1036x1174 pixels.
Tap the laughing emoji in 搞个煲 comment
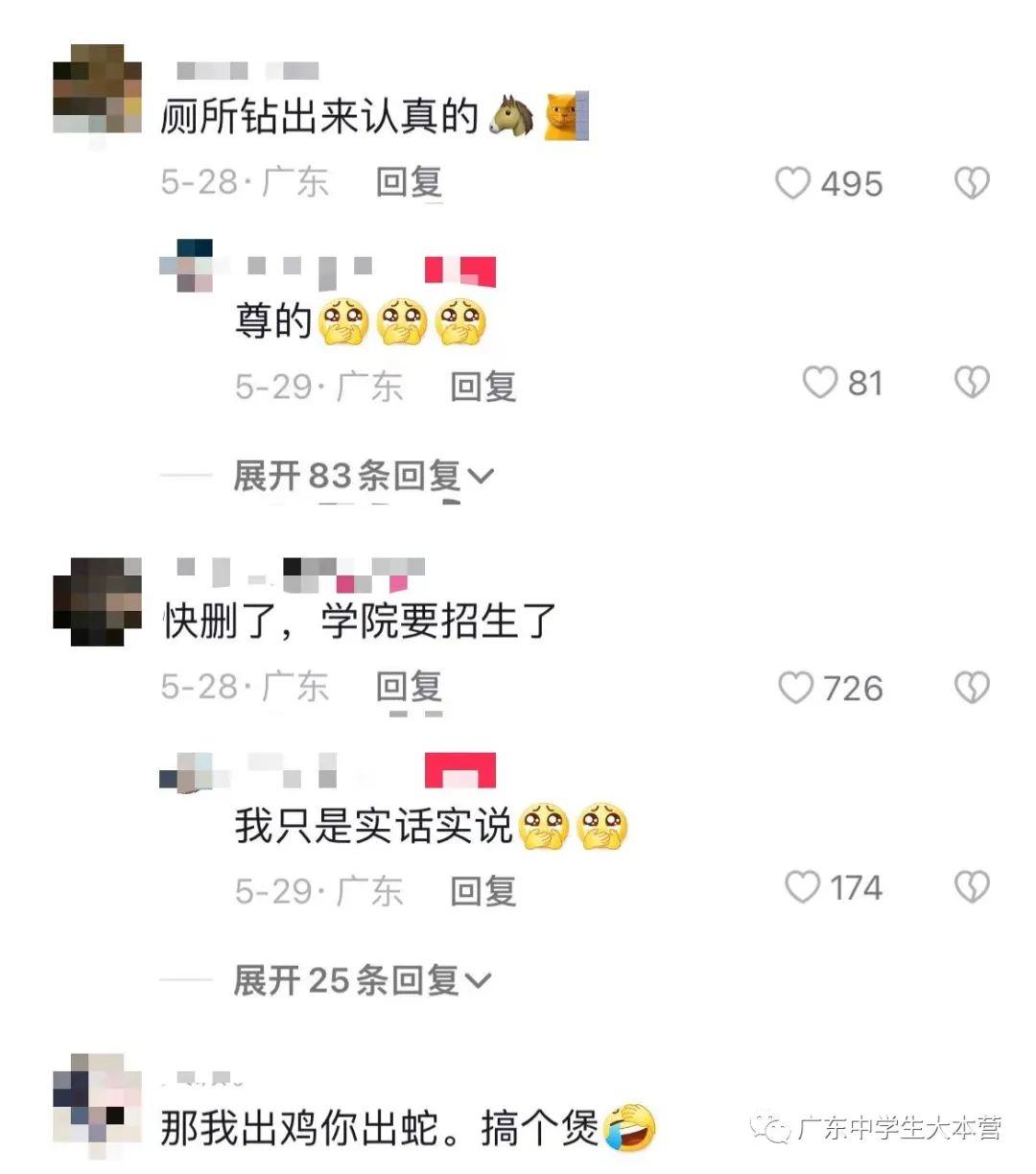tap(628, 1129)
